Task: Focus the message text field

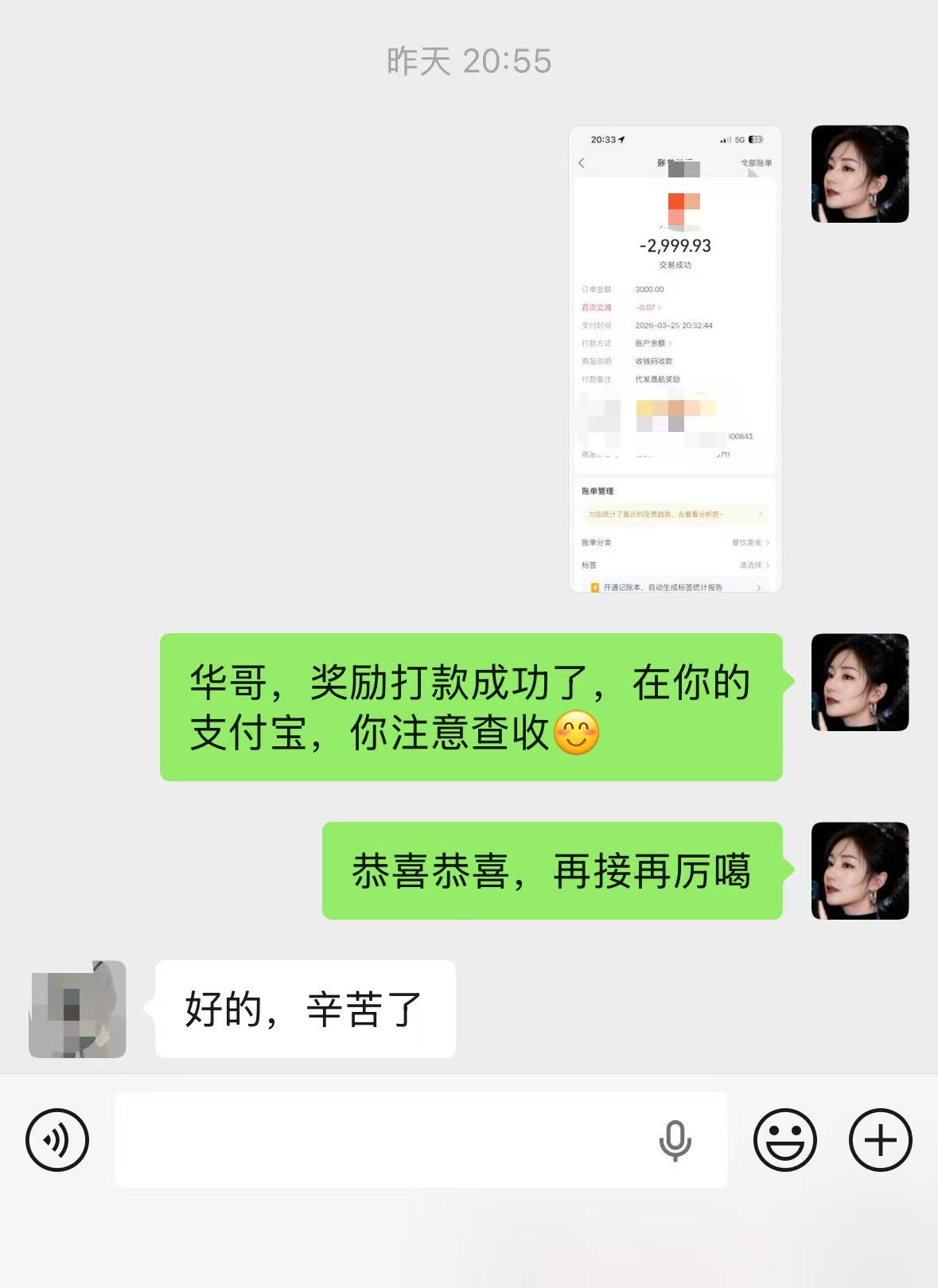Action: pos(382,1140)
